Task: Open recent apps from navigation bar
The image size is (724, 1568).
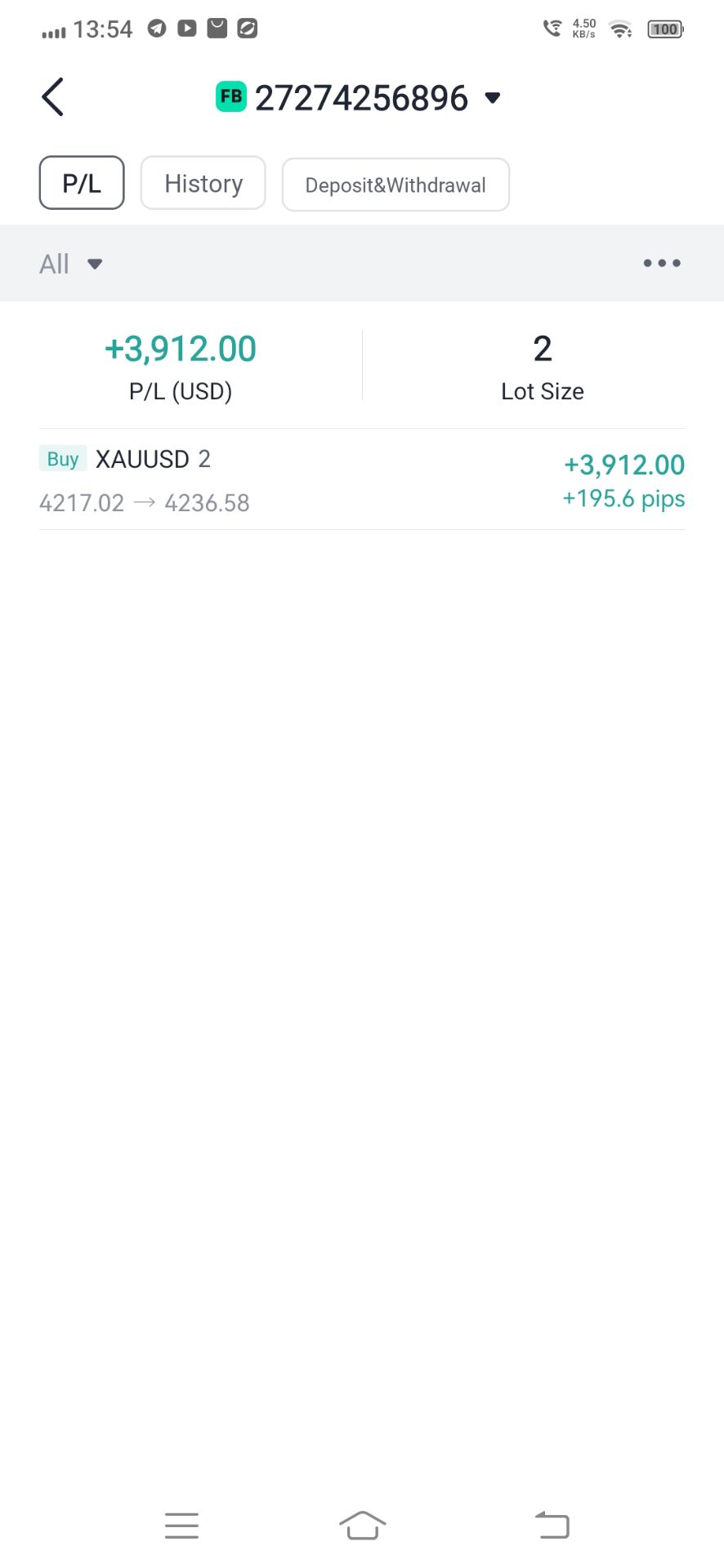Action: click(181, 1525)
